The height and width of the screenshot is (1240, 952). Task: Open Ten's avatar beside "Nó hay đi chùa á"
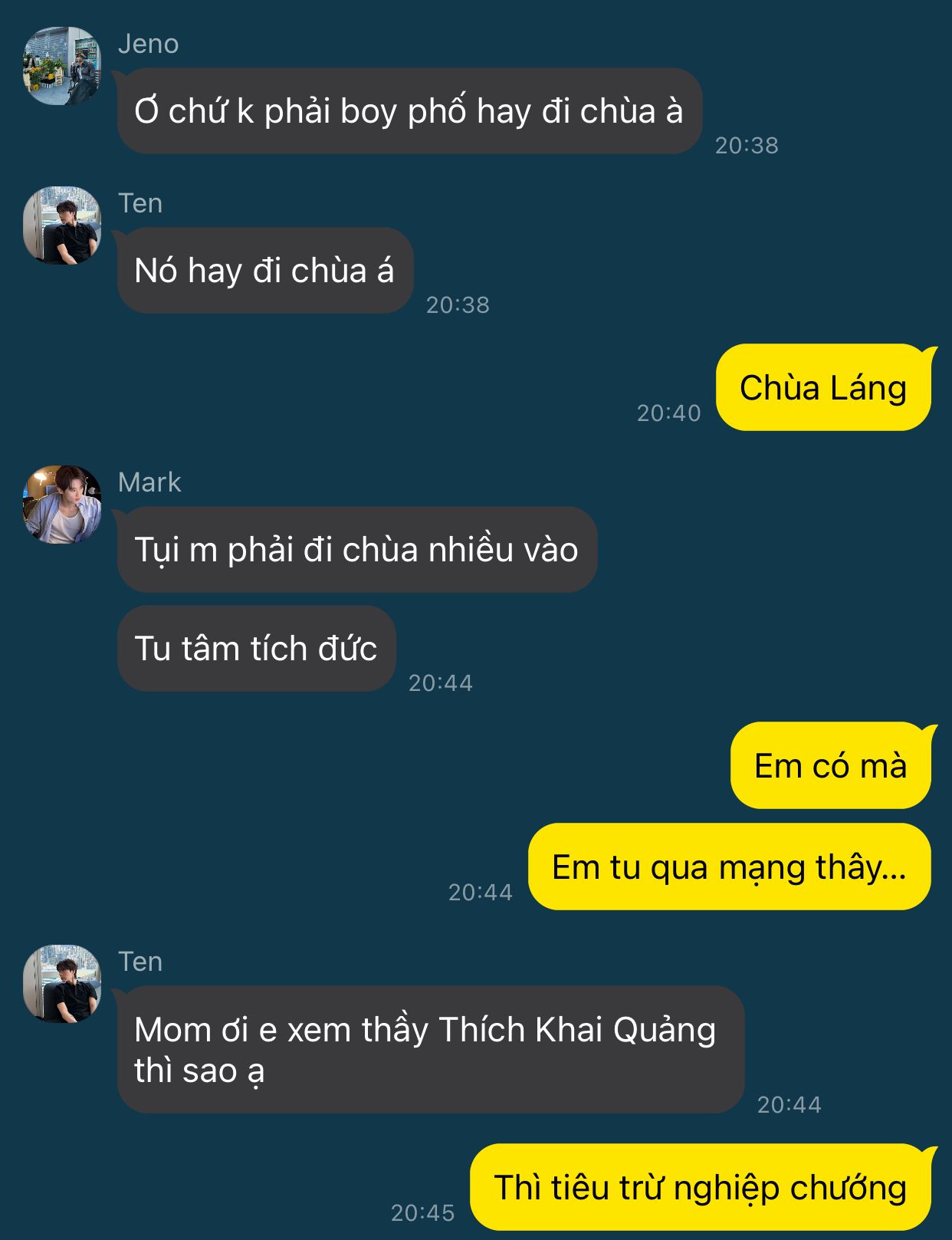(x=62, y=225)
